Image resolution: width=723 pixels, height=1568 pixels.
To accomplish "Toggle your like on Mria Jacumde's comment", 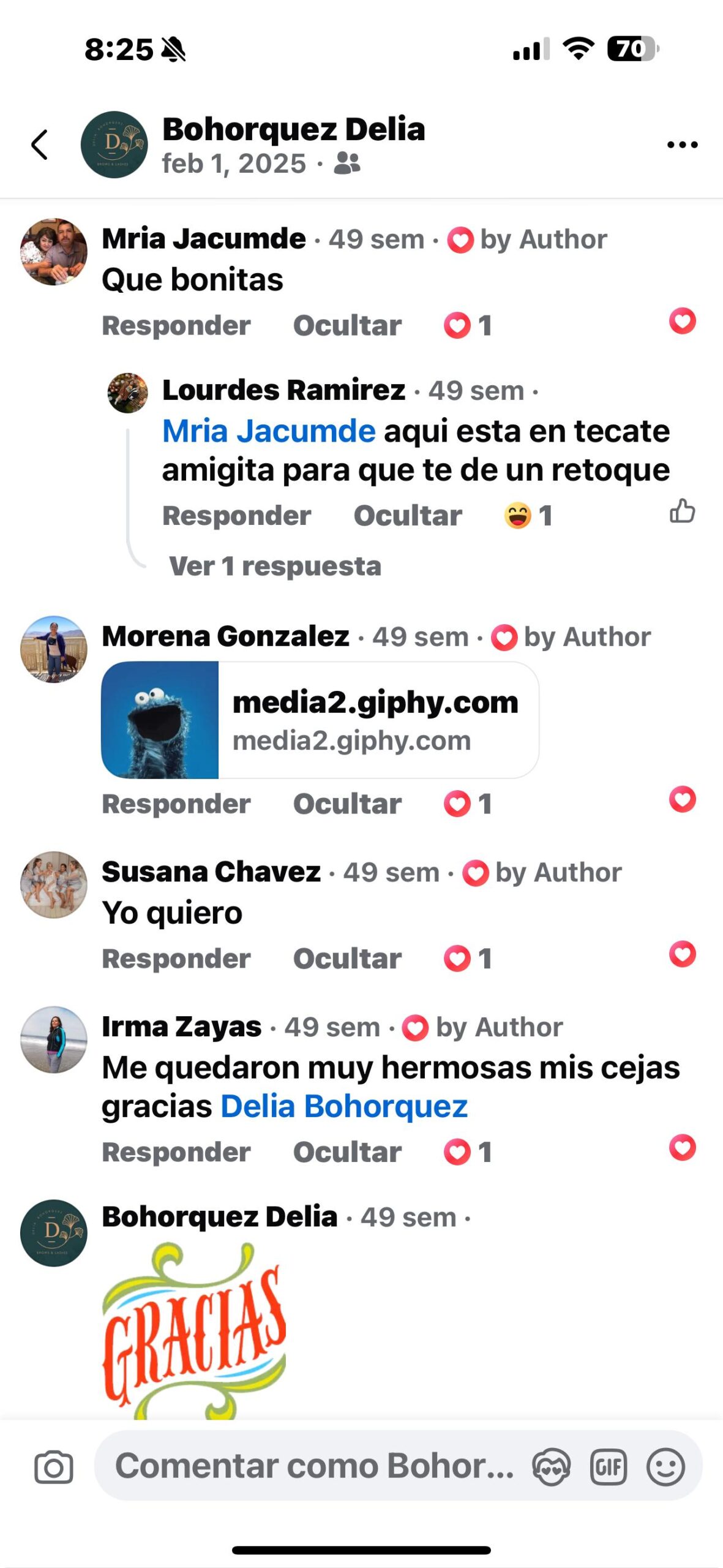I will [x=681, y=320].
